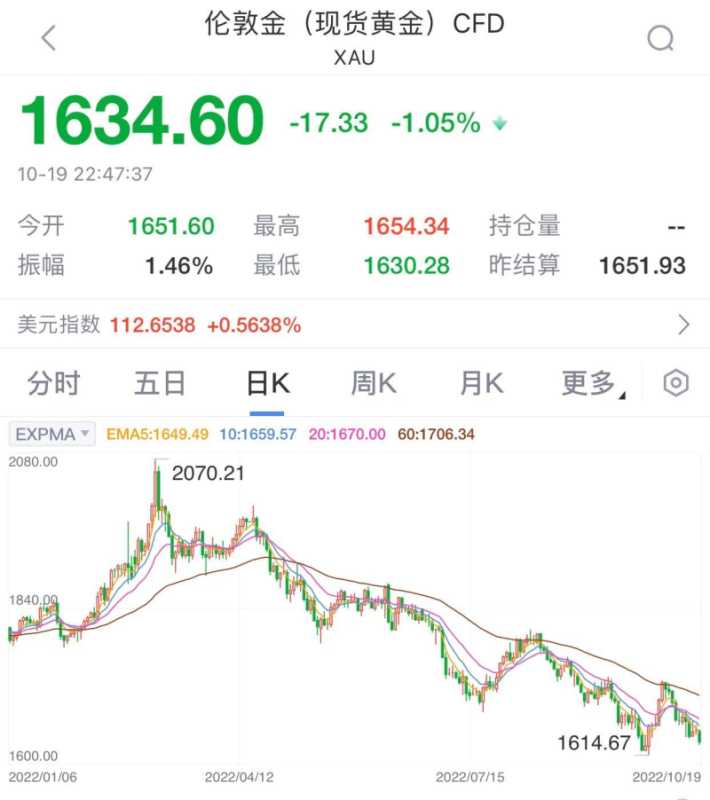710x800 pixels.
Task: Go back using the top-left arrow
Action: [48, 39]
